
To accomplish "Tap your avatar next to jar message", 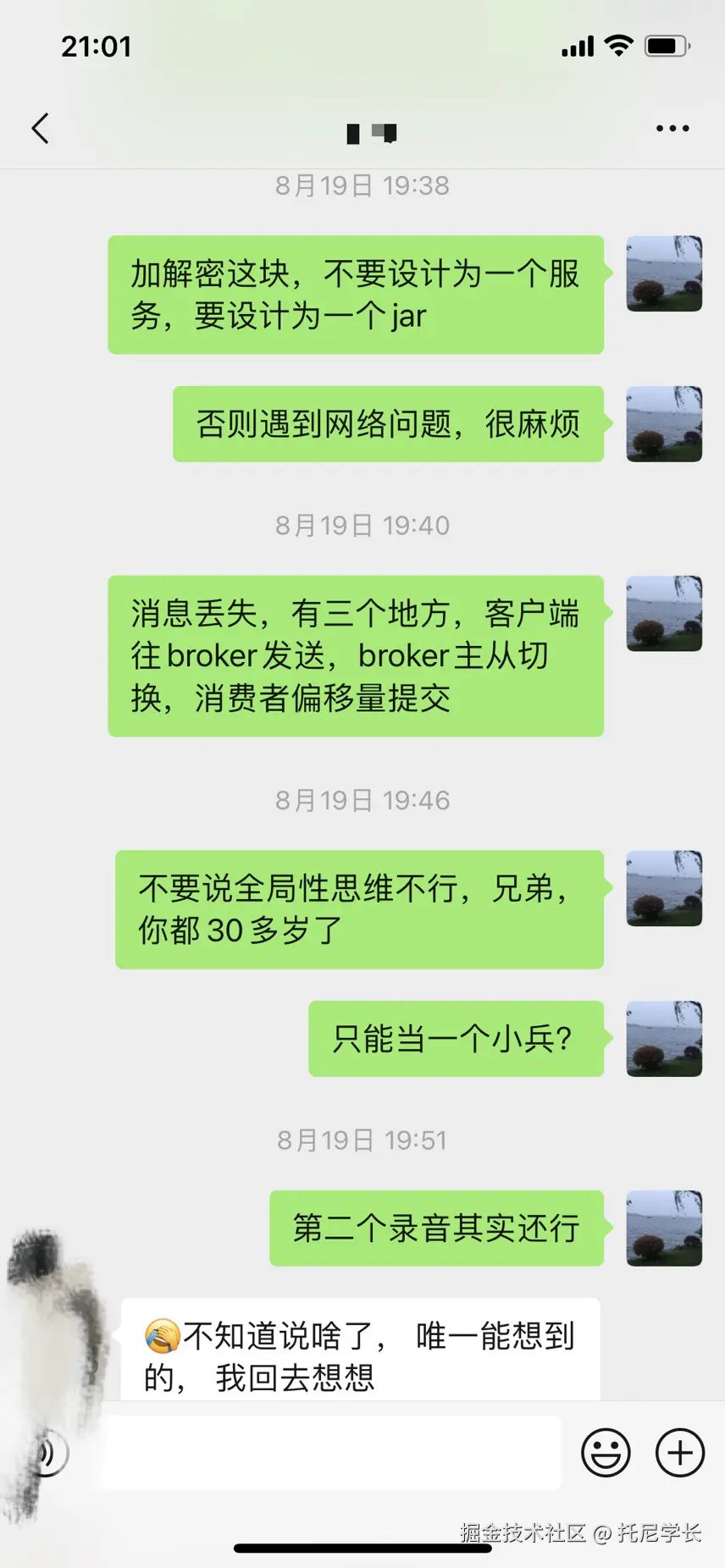I will 663,273.
